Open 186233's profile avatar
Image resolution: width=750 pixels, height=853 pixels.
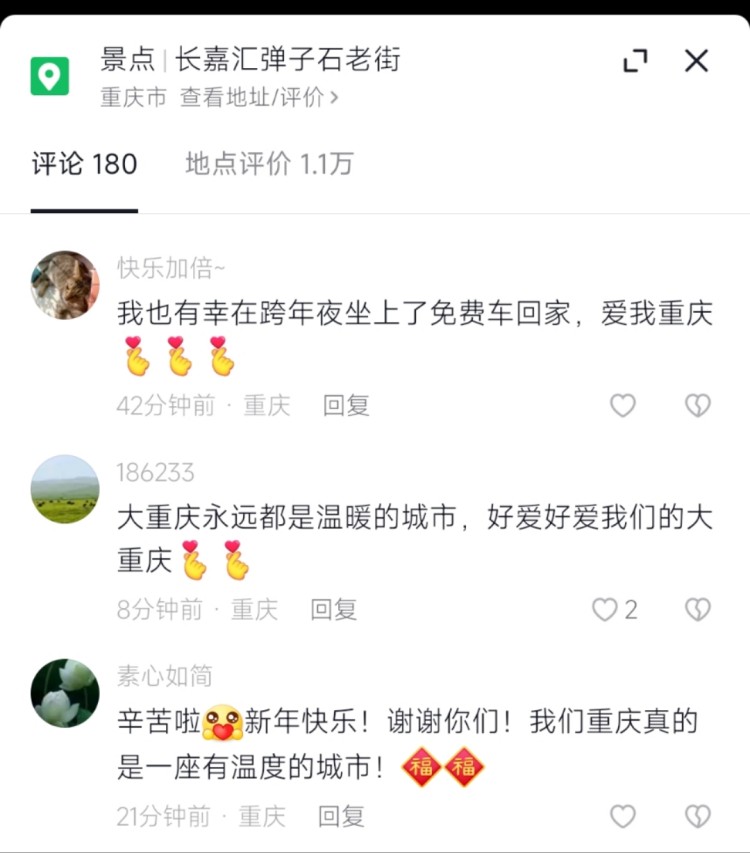[65, 489]
